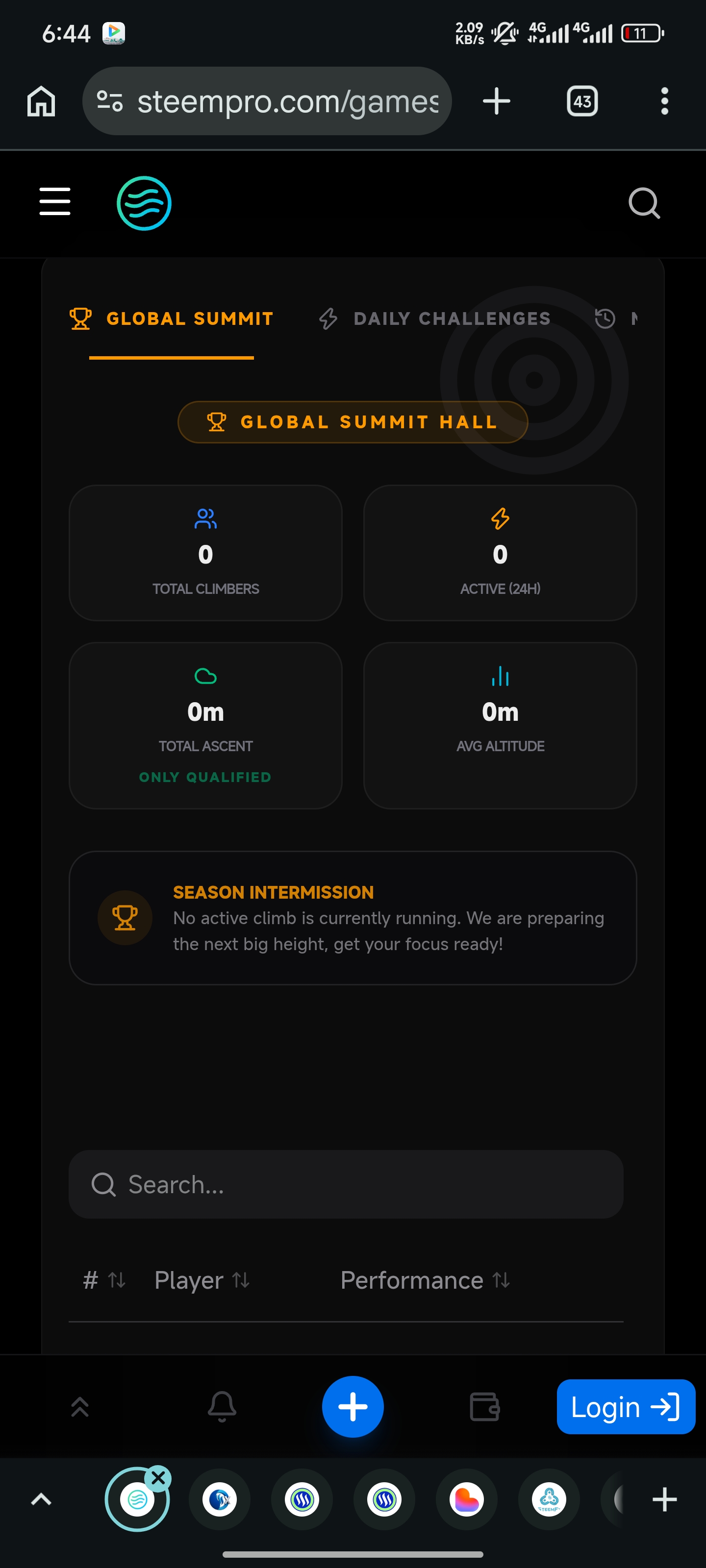The height and width of the screenshot is (1568, 706).
Task: Open a new browser tab
Action: pos(497,101)
